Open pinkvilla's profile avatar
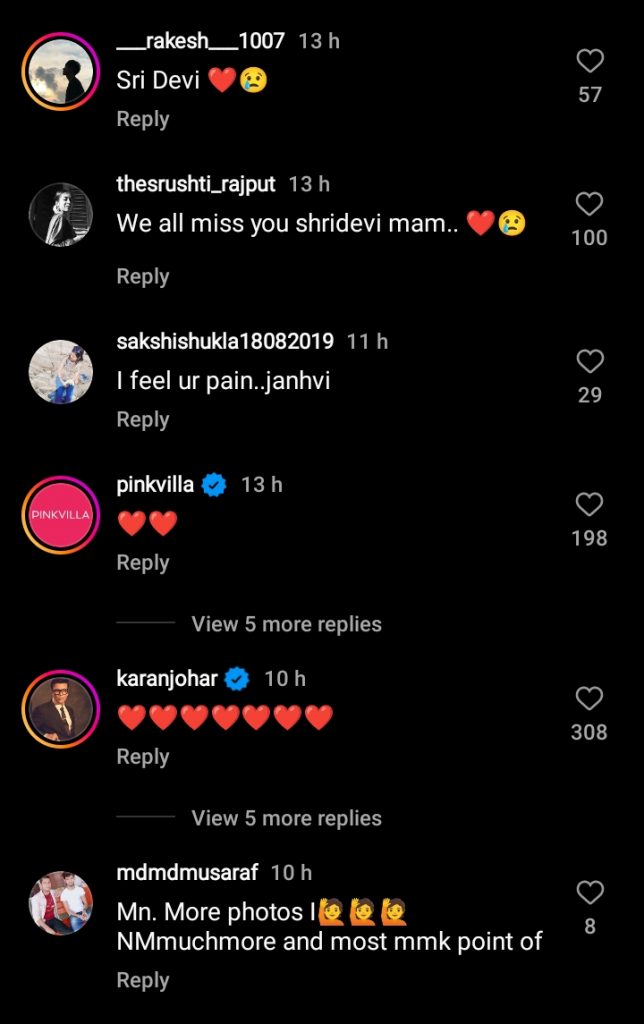 tap(61, 515)
